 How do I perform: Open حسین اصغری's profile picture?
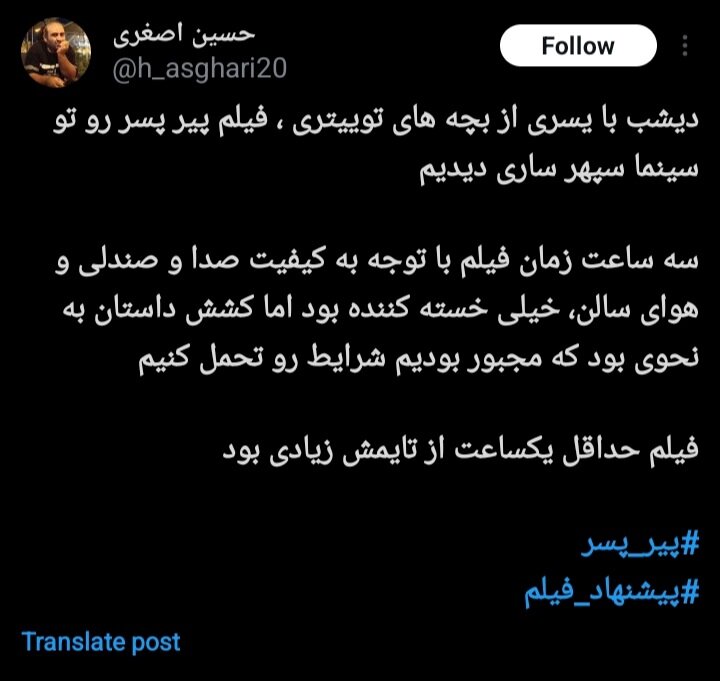pyautogui.click(x=57, y=55)
